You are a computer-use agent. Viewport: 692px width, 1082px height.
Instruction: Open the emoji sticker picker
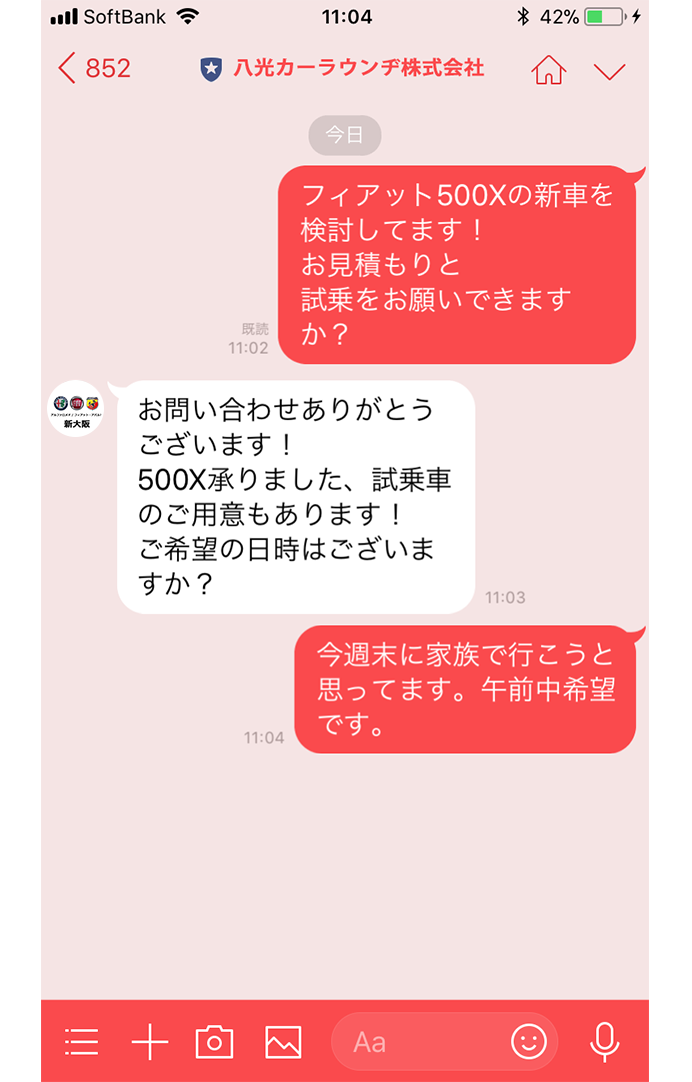click(x=529, y=1042)
